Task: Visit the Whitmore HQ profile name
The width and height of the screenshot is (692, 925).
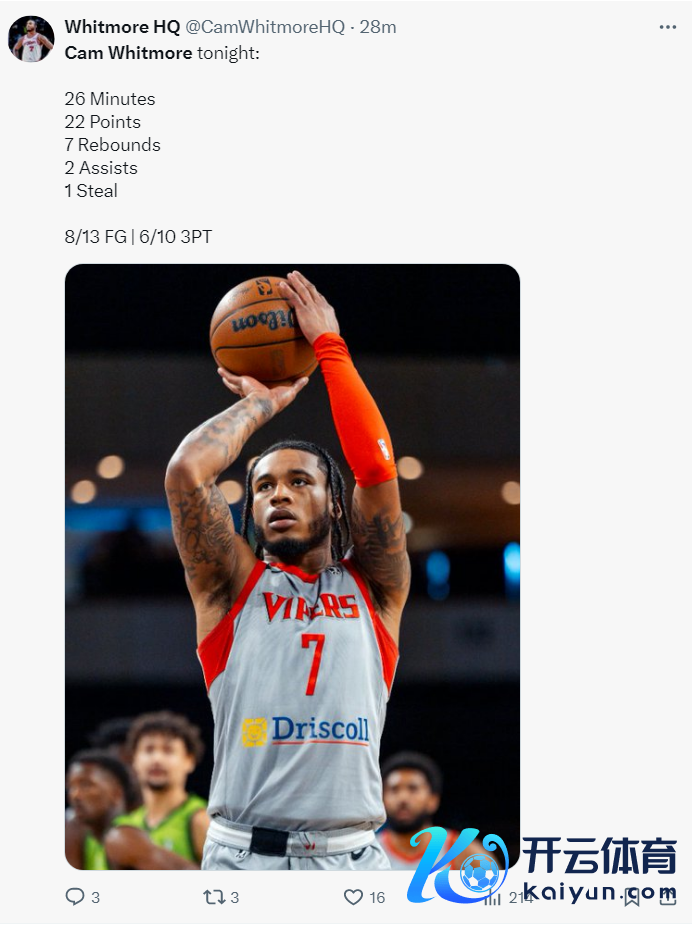Action: pos(122,27)
